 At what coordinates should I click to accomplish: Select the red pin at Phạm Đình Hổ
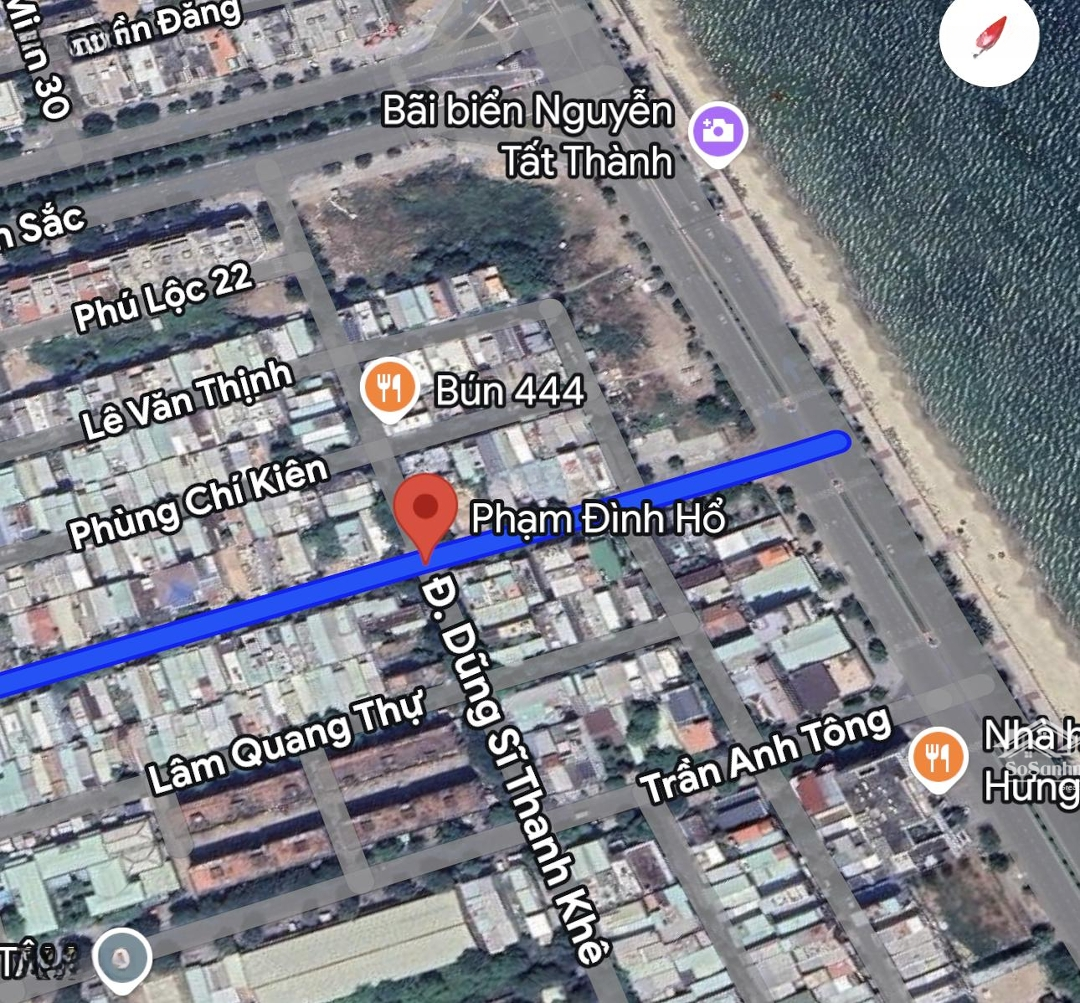point(426,512)
